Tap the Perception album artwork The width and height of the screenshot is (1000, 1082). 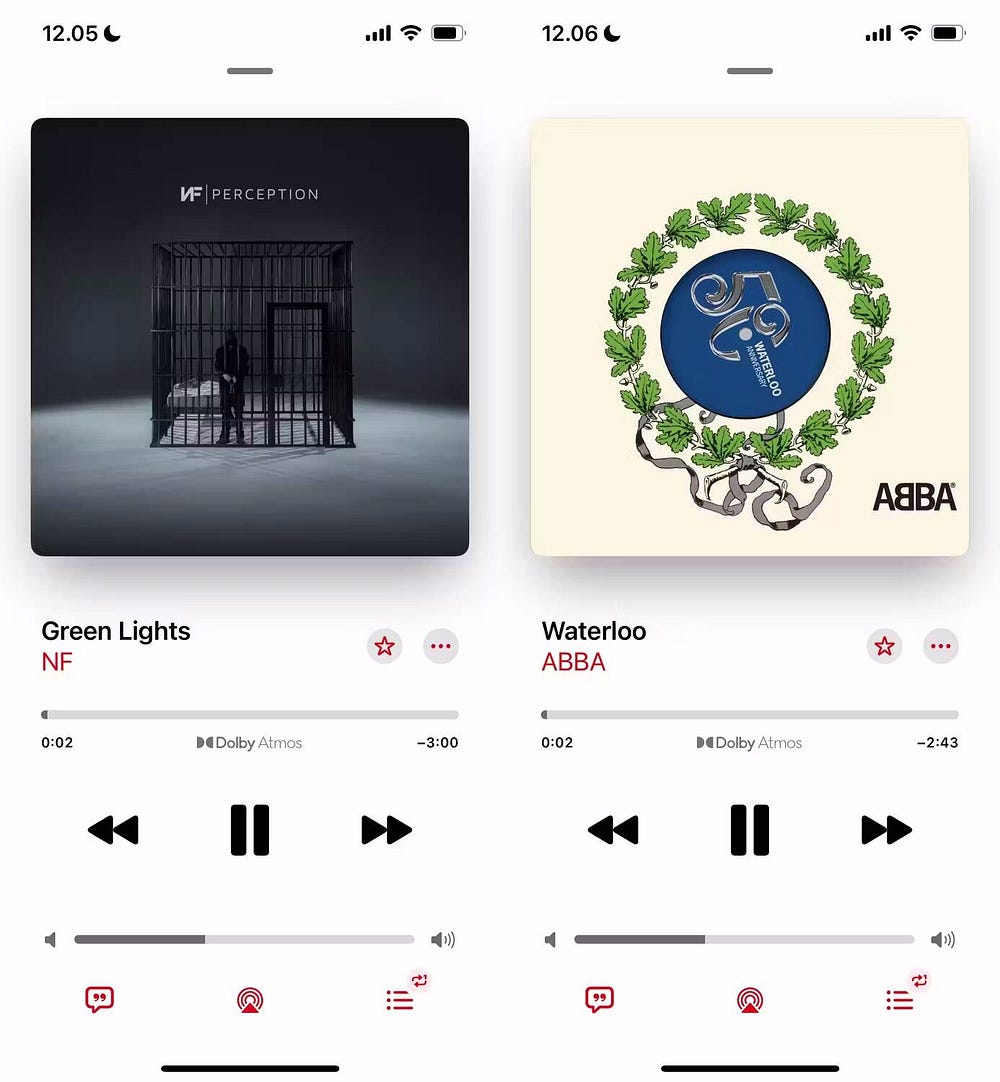(x=249, y=337)
